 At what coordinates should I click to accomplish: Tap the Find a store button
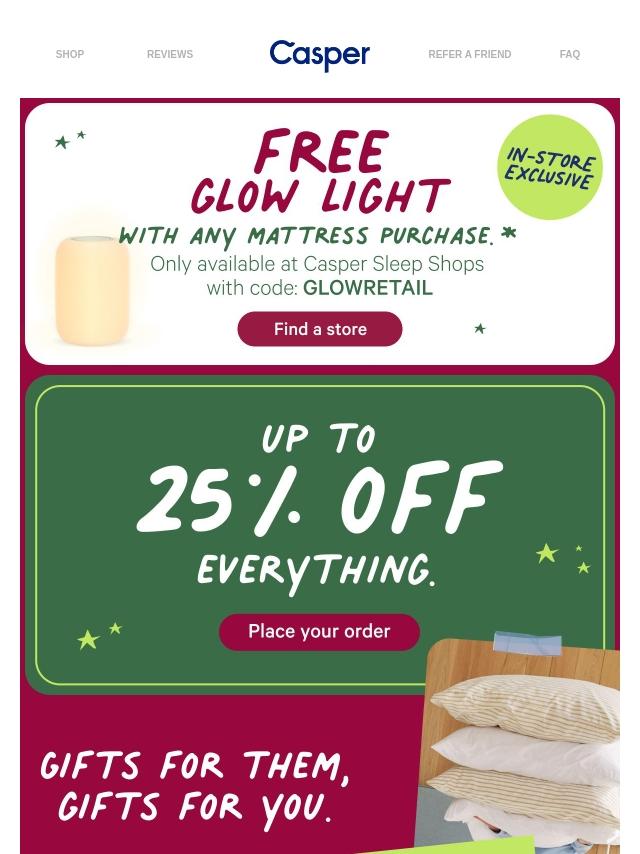click(320, 329)
